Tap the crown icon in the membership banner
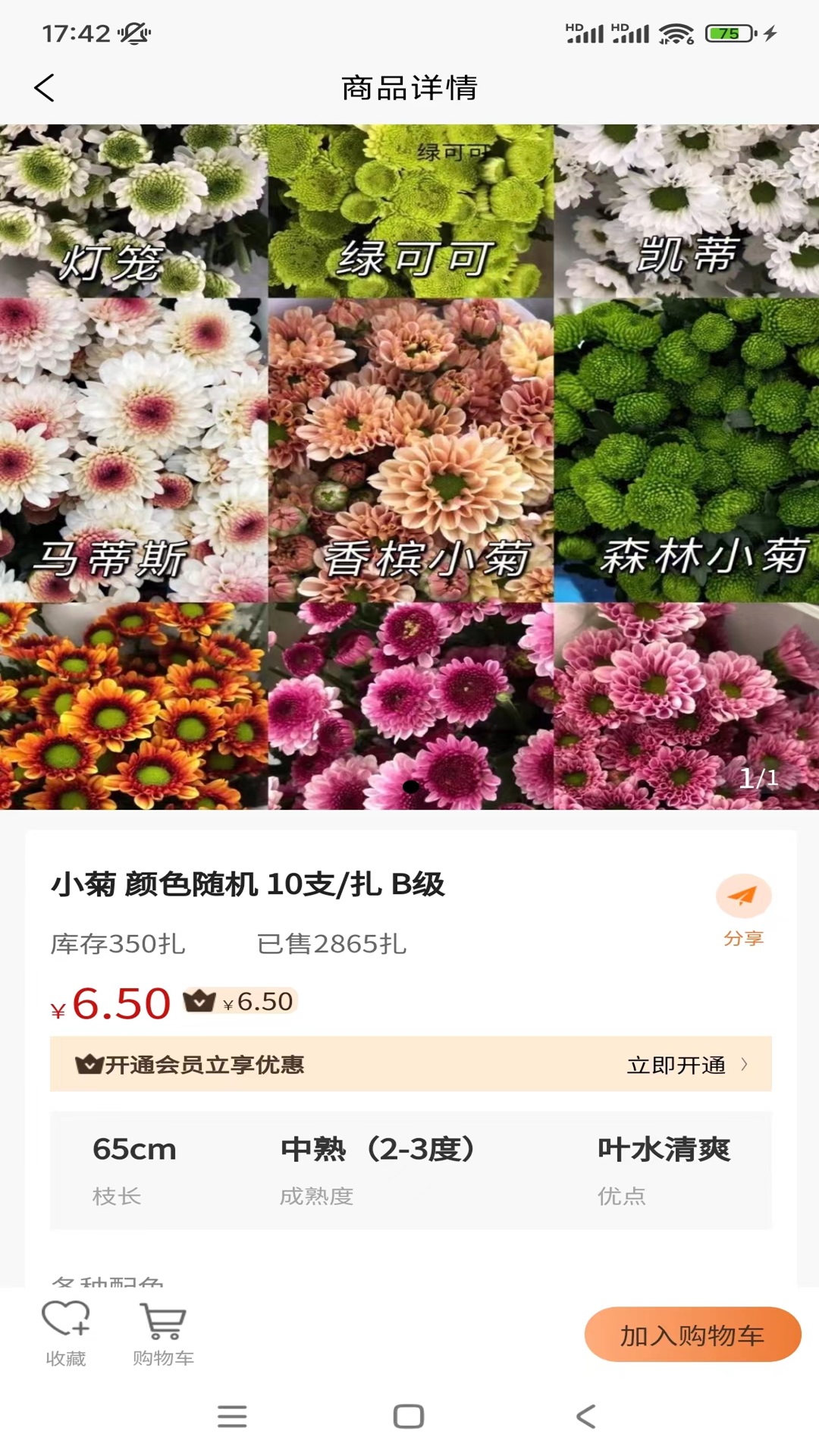The image size is (819, 1456). tap(91, 1065)
